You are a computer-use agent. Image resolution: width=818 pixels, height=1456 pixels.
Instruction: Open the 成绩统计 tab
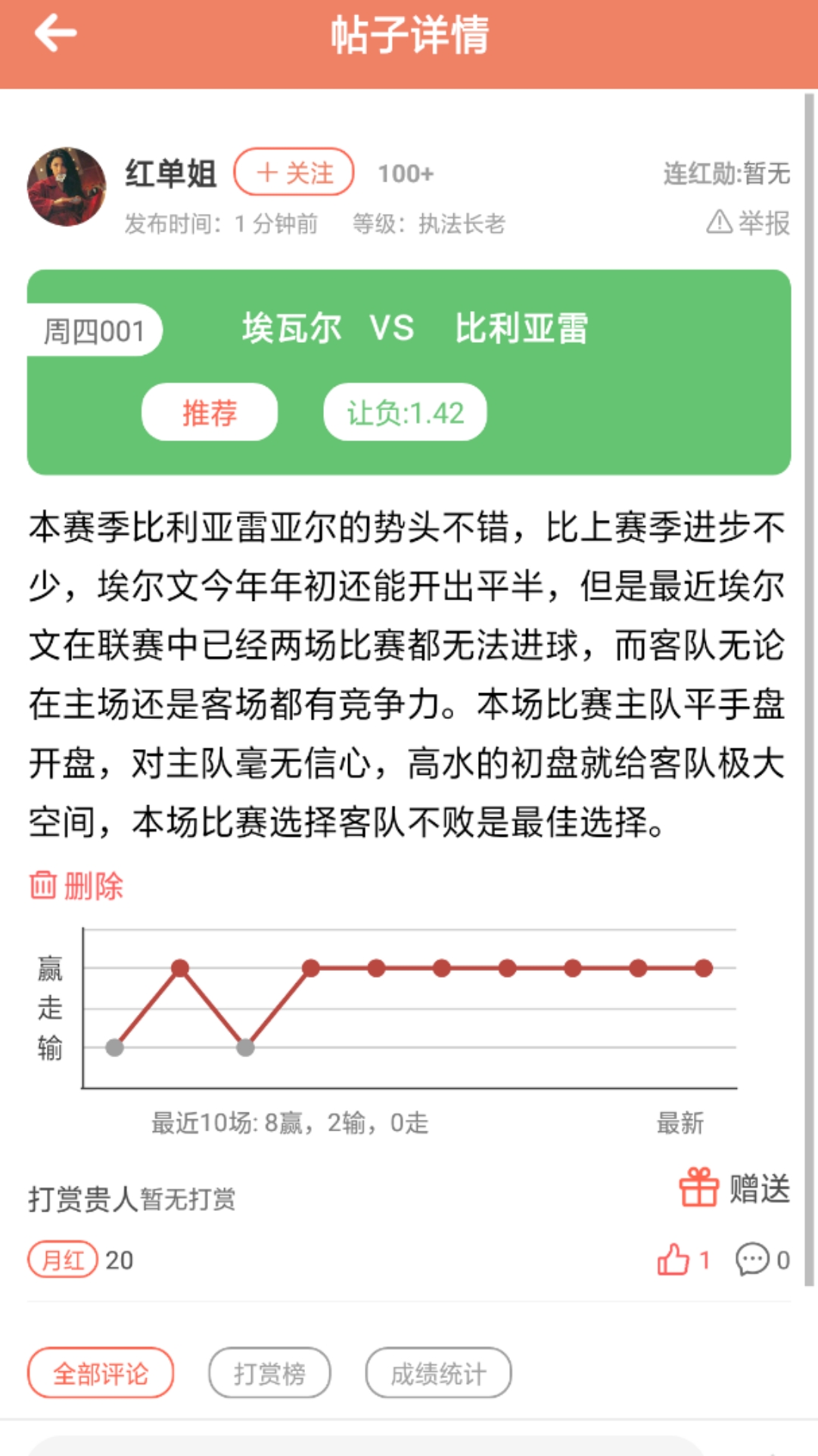tap(438, 1374)
